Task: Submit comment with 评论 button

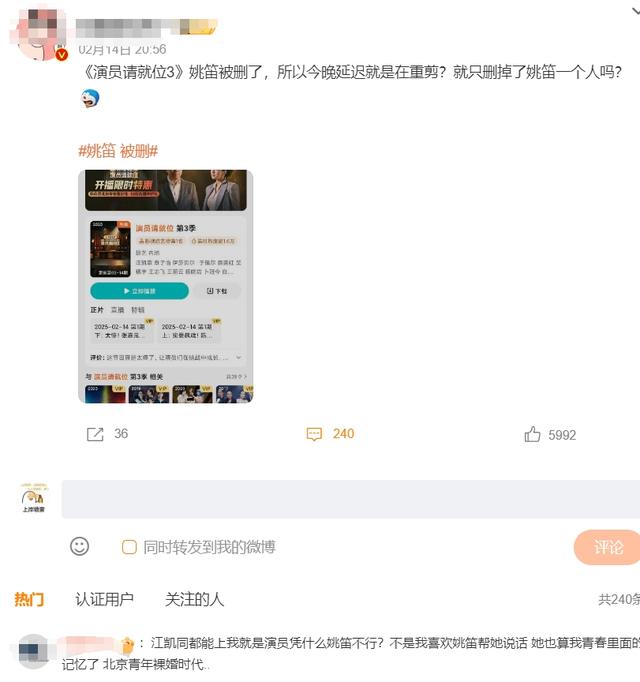Action: tap(607, 547)
